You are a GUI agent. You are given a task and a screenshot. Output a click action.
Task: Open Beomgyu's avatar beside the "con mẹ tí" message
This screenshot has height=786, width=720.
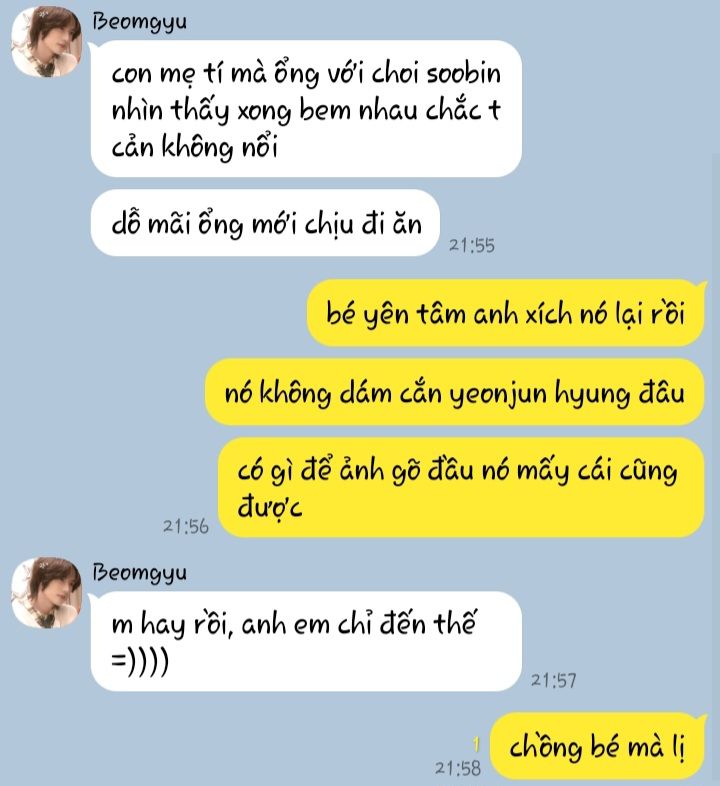(x=45, y=45)
